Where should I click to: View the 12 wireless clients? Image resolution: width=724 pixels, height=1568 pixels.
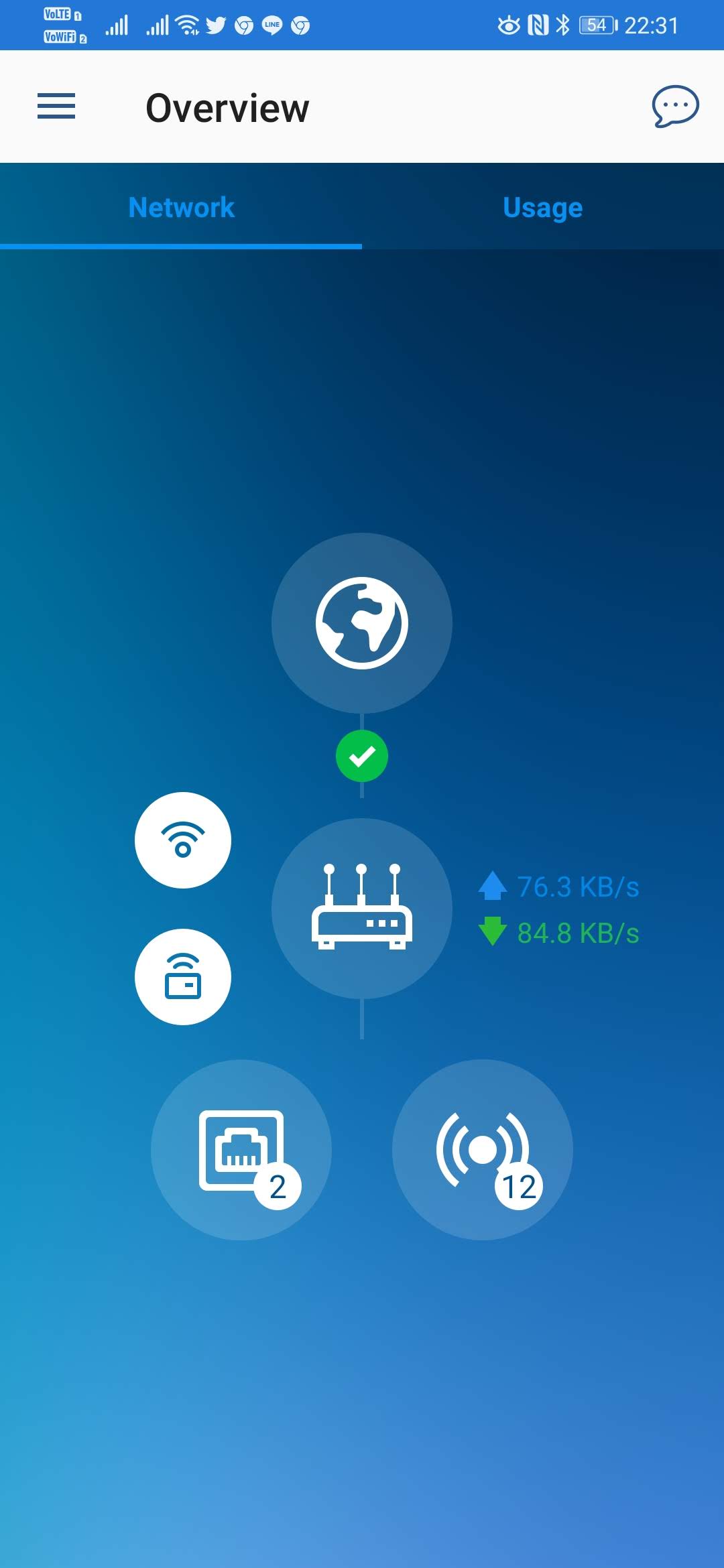click(x=483, y=1150)
